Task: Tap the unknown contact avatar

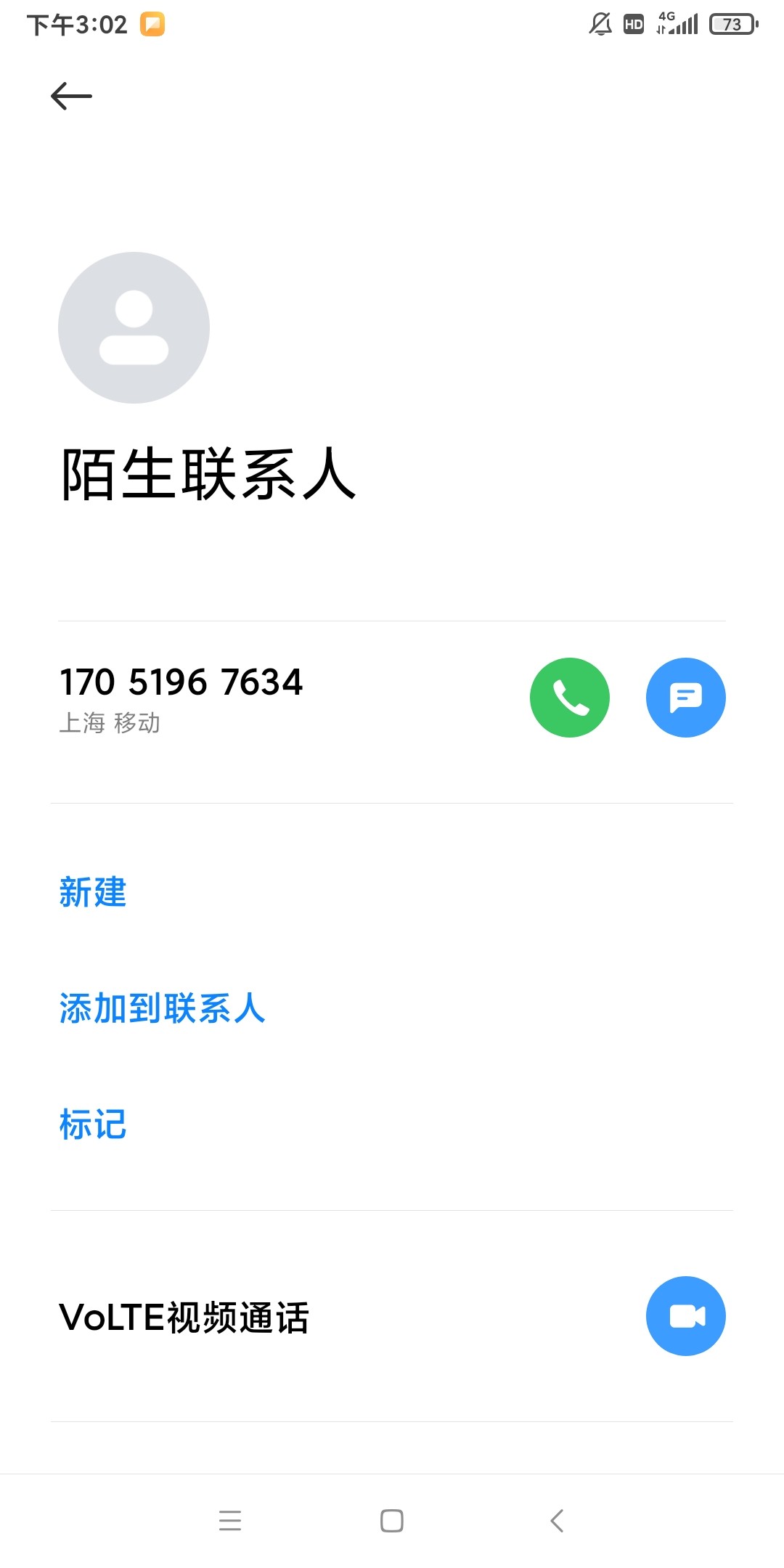Action: 134,327
